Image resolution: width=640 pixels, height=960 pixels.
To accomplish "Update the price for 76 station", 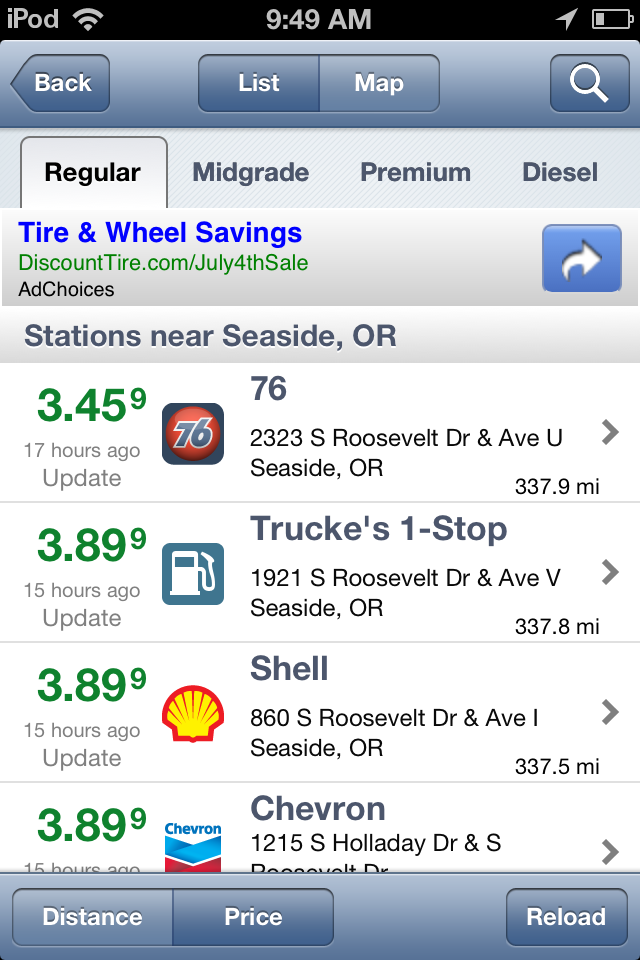I will (x=82, y=478).
